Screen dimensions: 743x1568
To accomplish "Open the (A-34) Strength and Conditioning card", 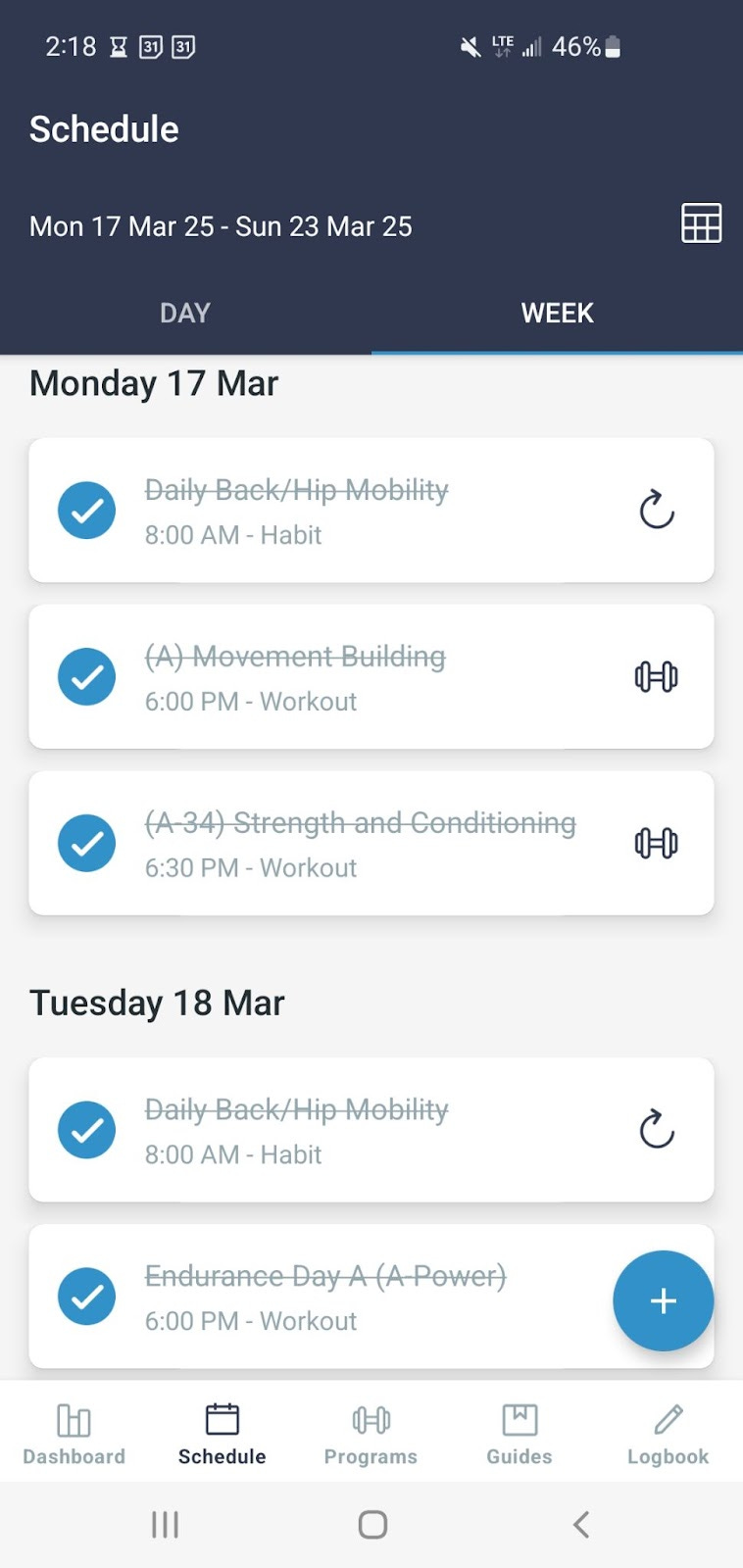I will (371, 843).
